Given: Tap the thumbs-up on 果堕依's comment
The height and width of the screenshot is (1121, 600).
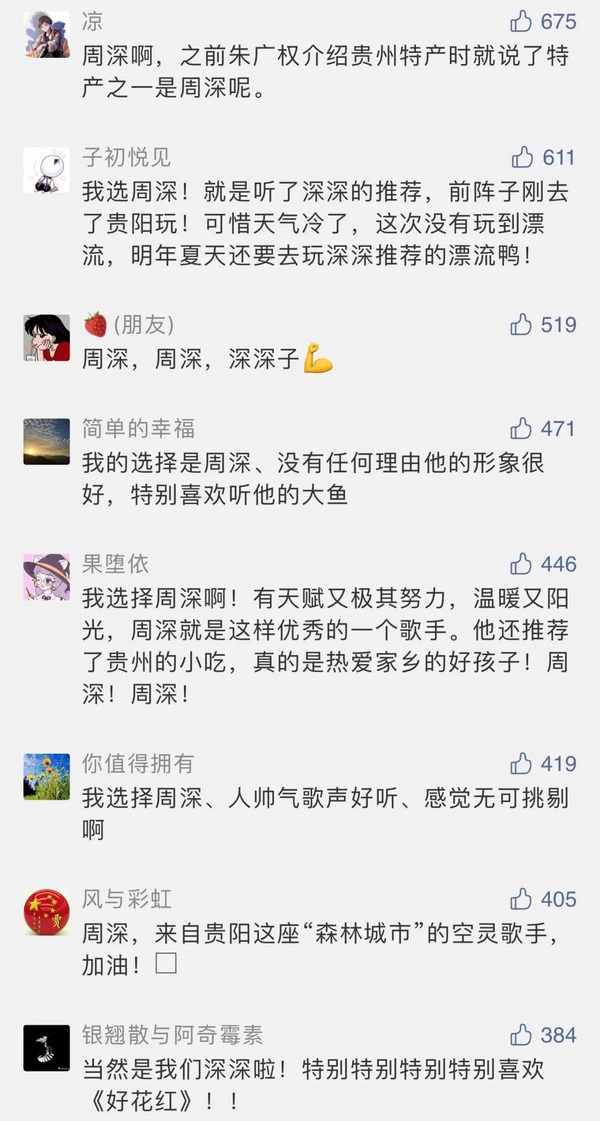Looking at the screenshot, I should click(x=521, y=564).
